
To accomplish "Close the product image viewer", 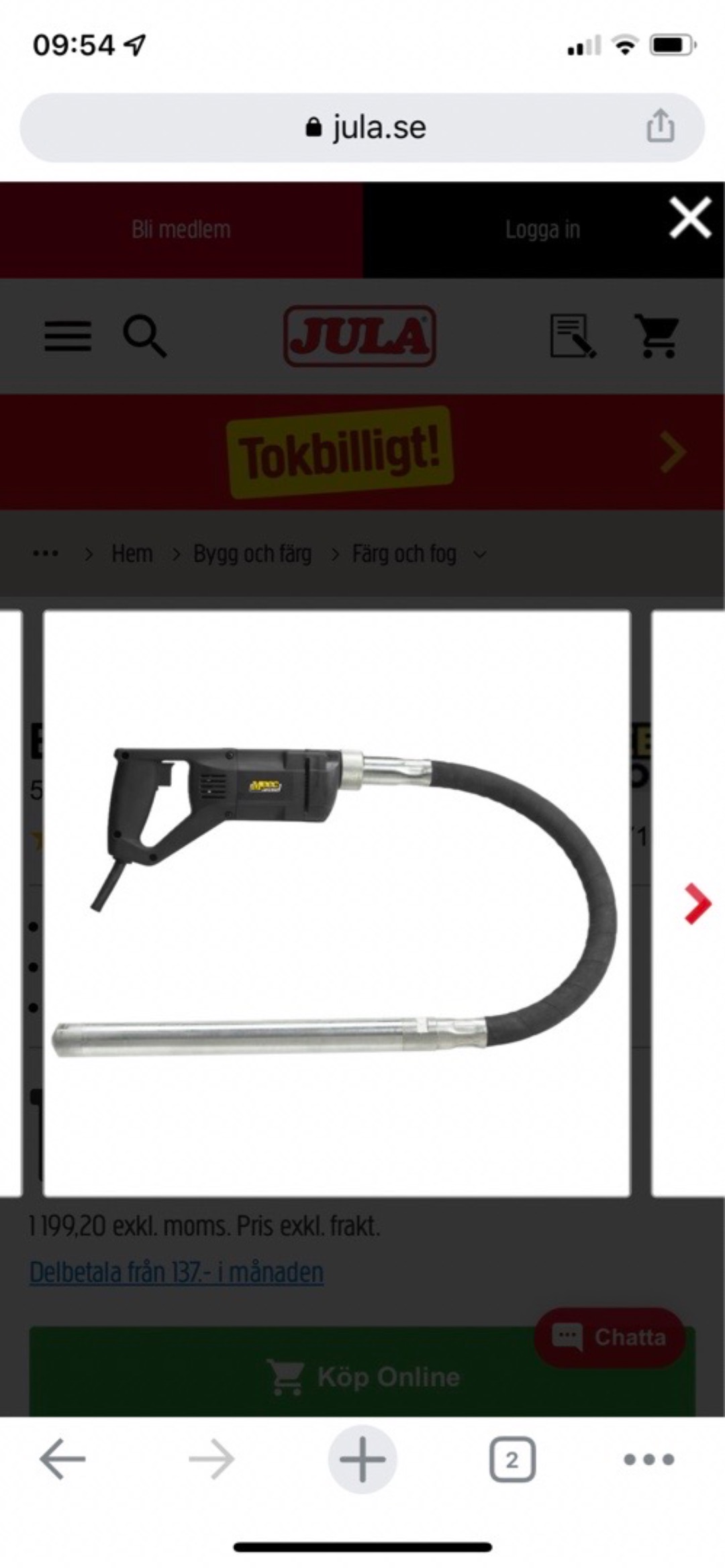I will (689, 217).
